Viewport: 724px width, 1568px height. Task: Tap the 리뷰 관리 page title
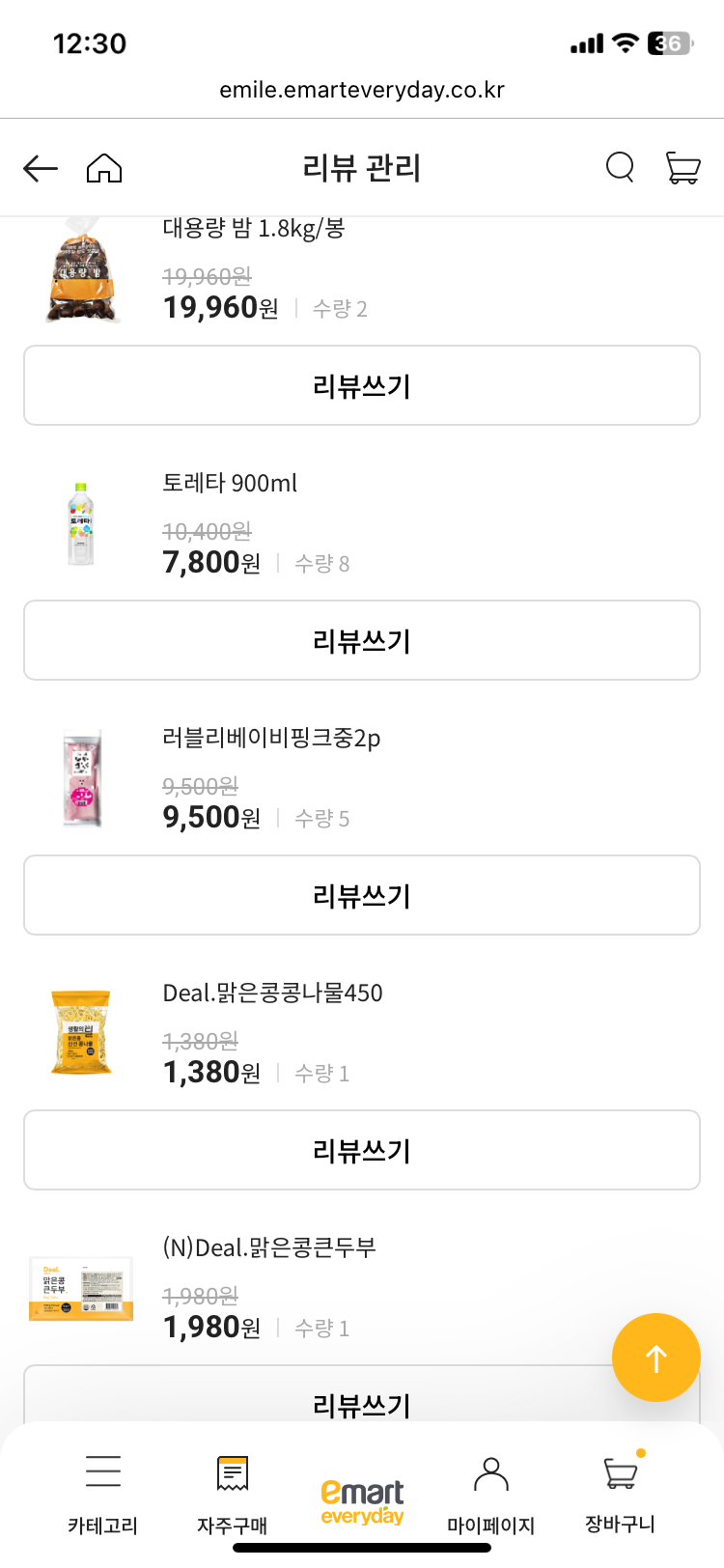click(x=362, y=167)
